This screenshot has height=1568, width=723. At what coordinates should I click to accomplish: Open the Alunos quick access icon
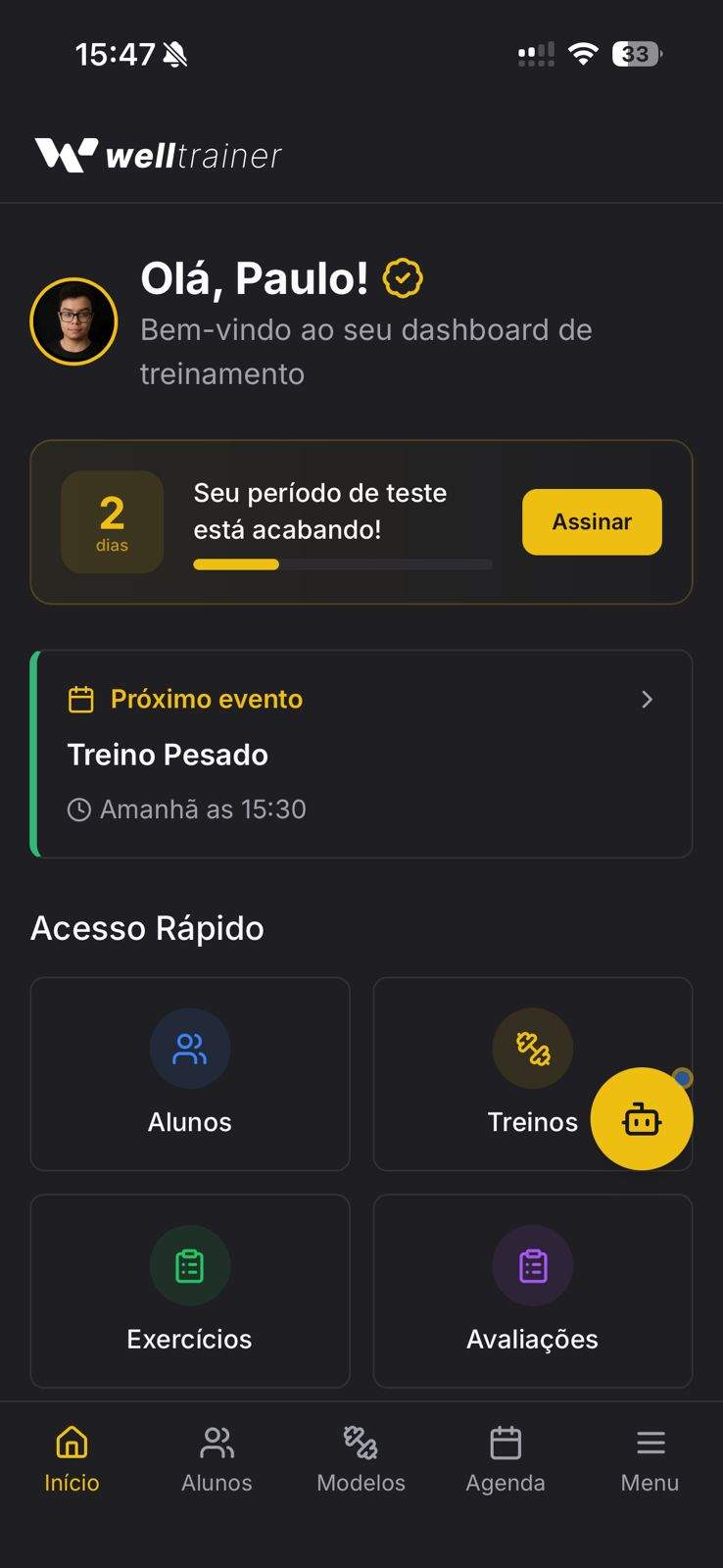coord(190,1048)
